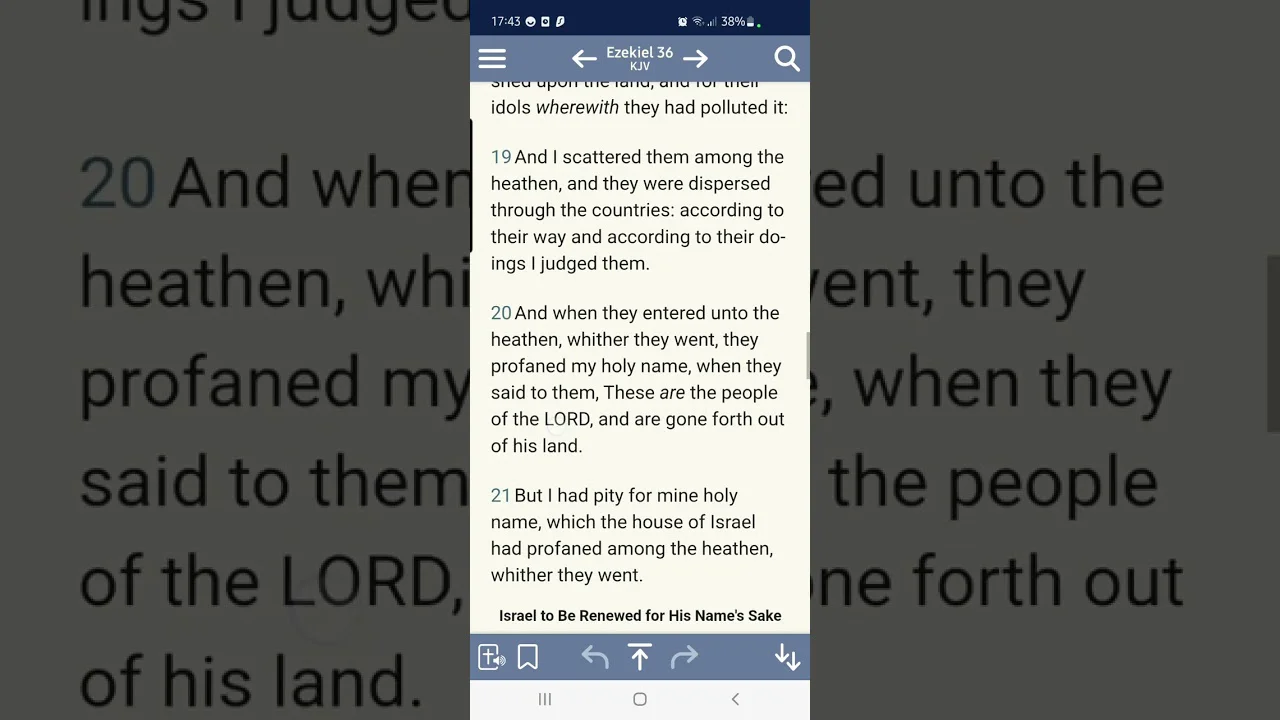Screen dimensions: 1280x720
Task: Select verse 20
Action: [x=501, y=313]
